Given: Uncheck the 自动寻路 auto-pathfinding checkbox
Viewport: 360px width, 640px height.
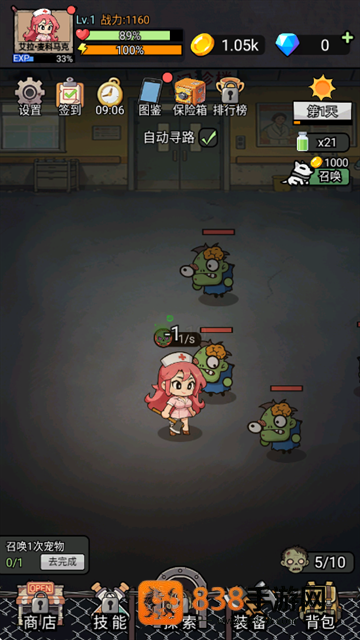Looking at the screenshot, I should (208, 138).
